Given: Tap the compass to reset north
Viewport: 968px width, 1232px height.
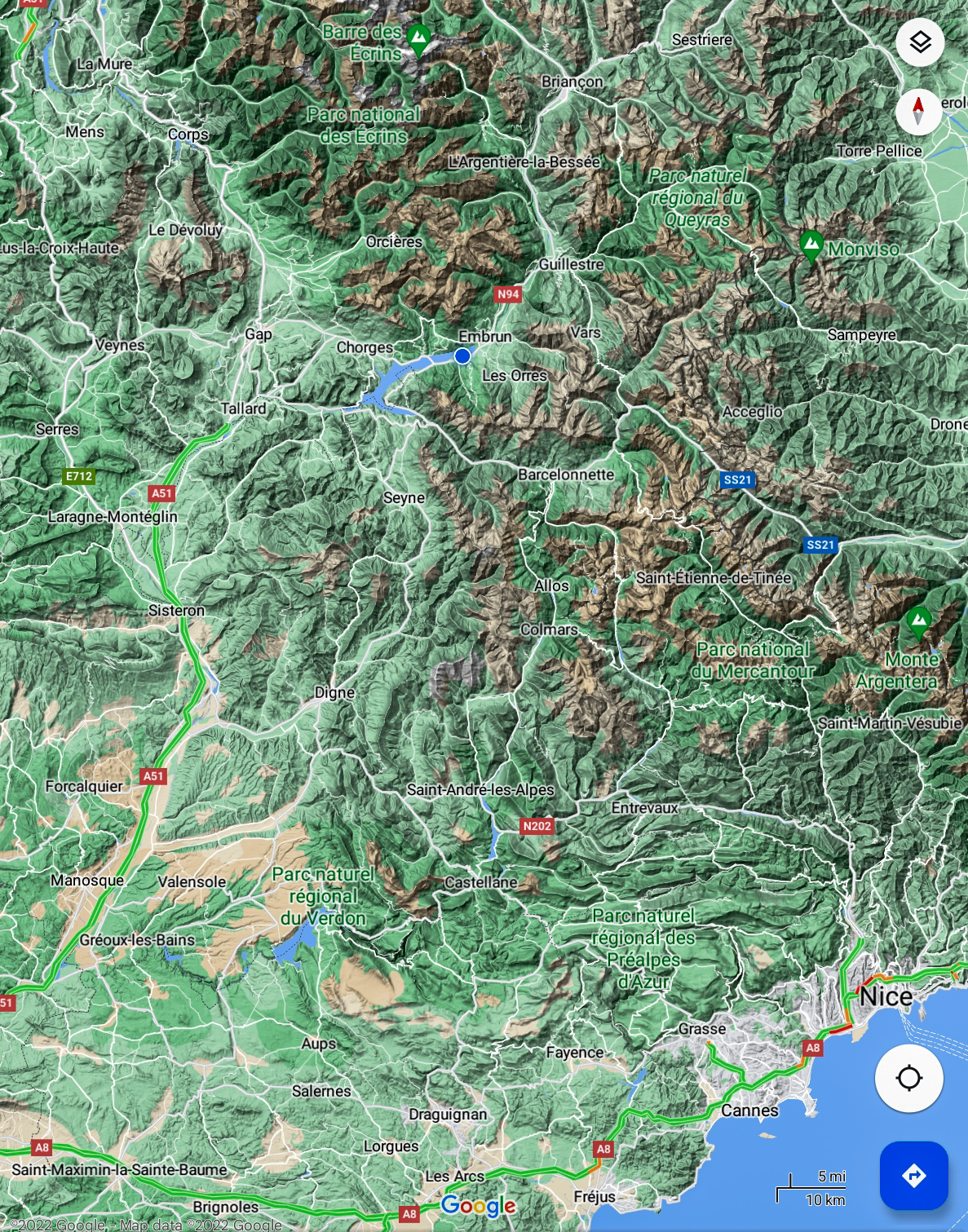Looking at the screenshot, I should tap(918, 110).
